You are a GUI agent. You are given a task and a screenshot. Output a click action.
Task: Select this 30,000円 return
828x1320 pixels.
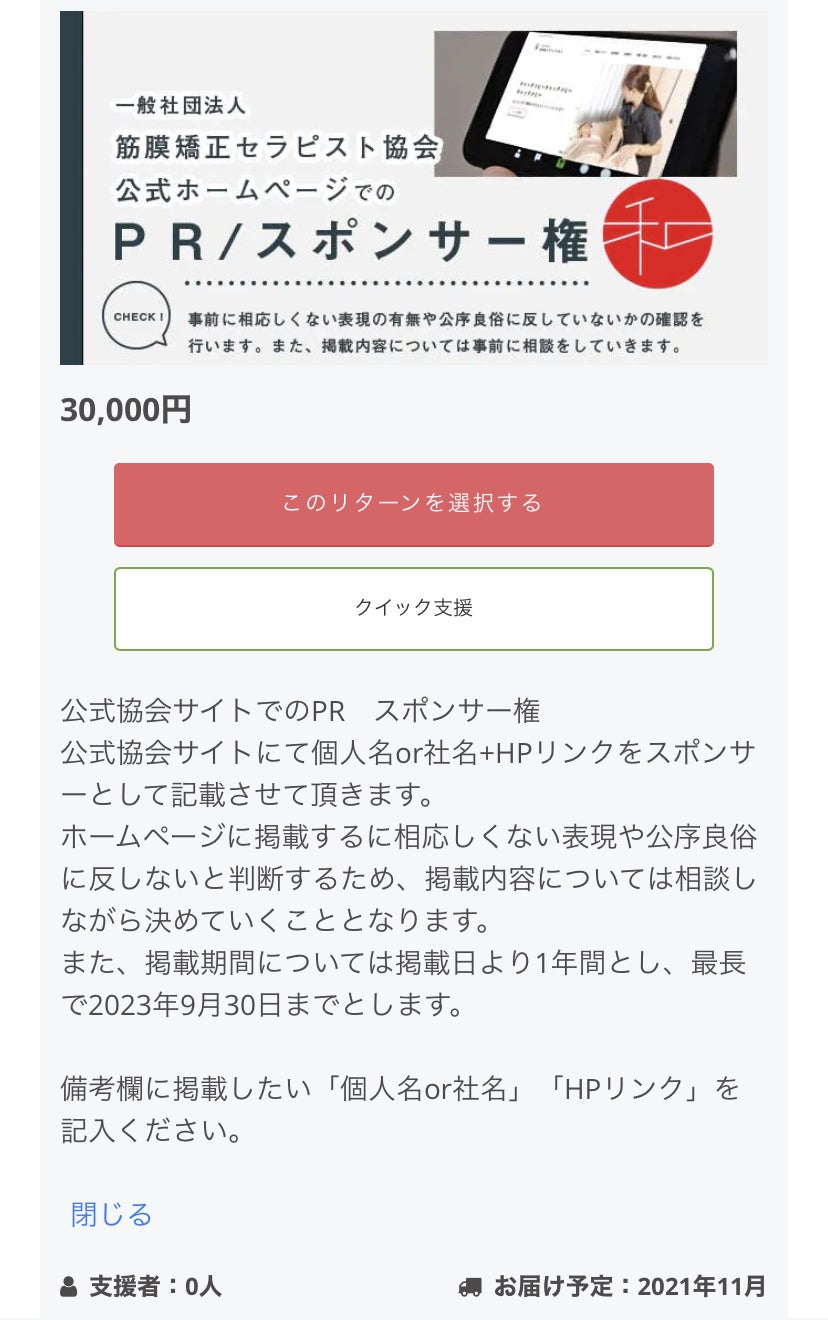(413, 504)
